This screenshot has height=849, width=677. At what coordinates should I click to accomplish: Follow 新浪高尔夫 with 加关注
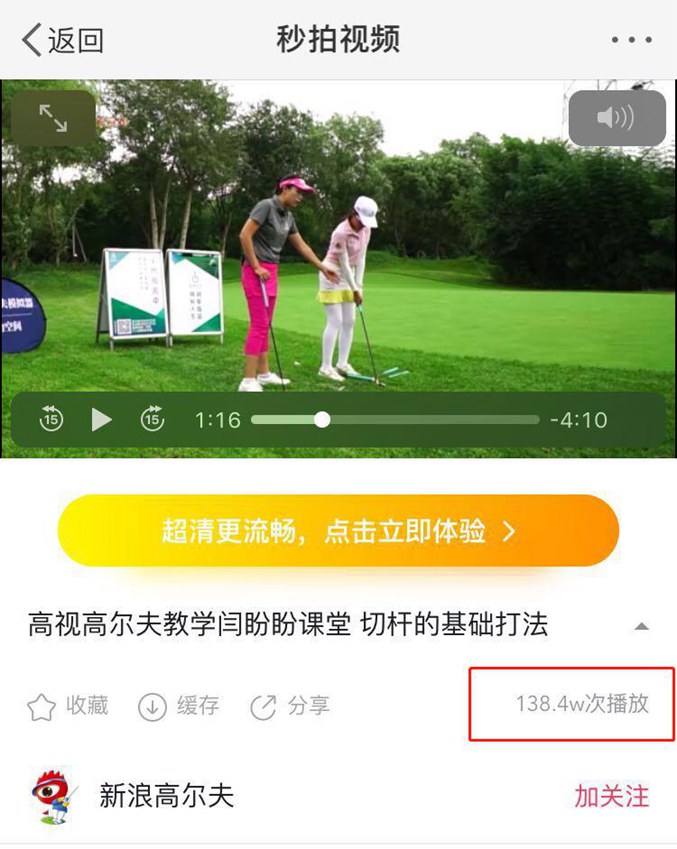611,796
